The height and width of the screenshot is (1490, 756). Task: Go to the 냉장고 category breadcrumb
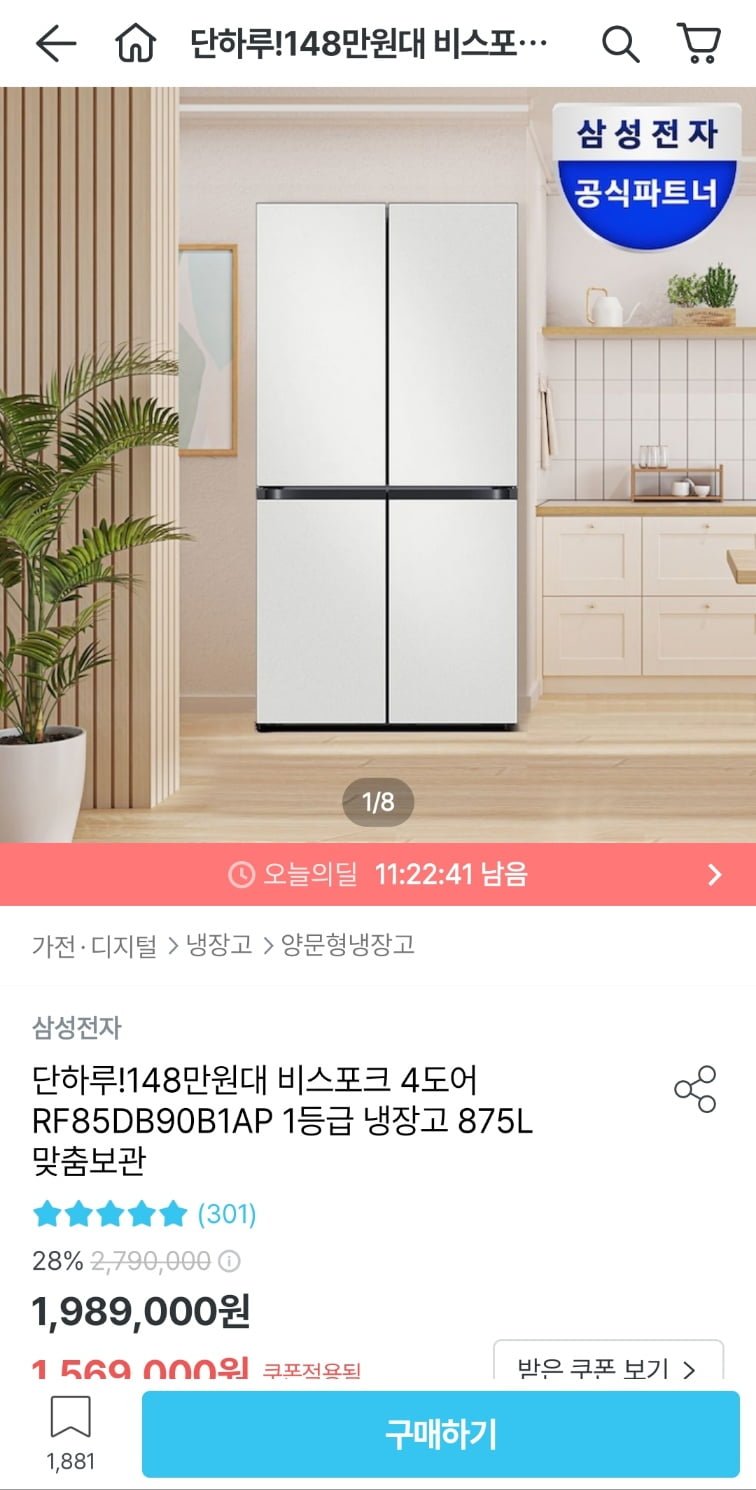219,945
